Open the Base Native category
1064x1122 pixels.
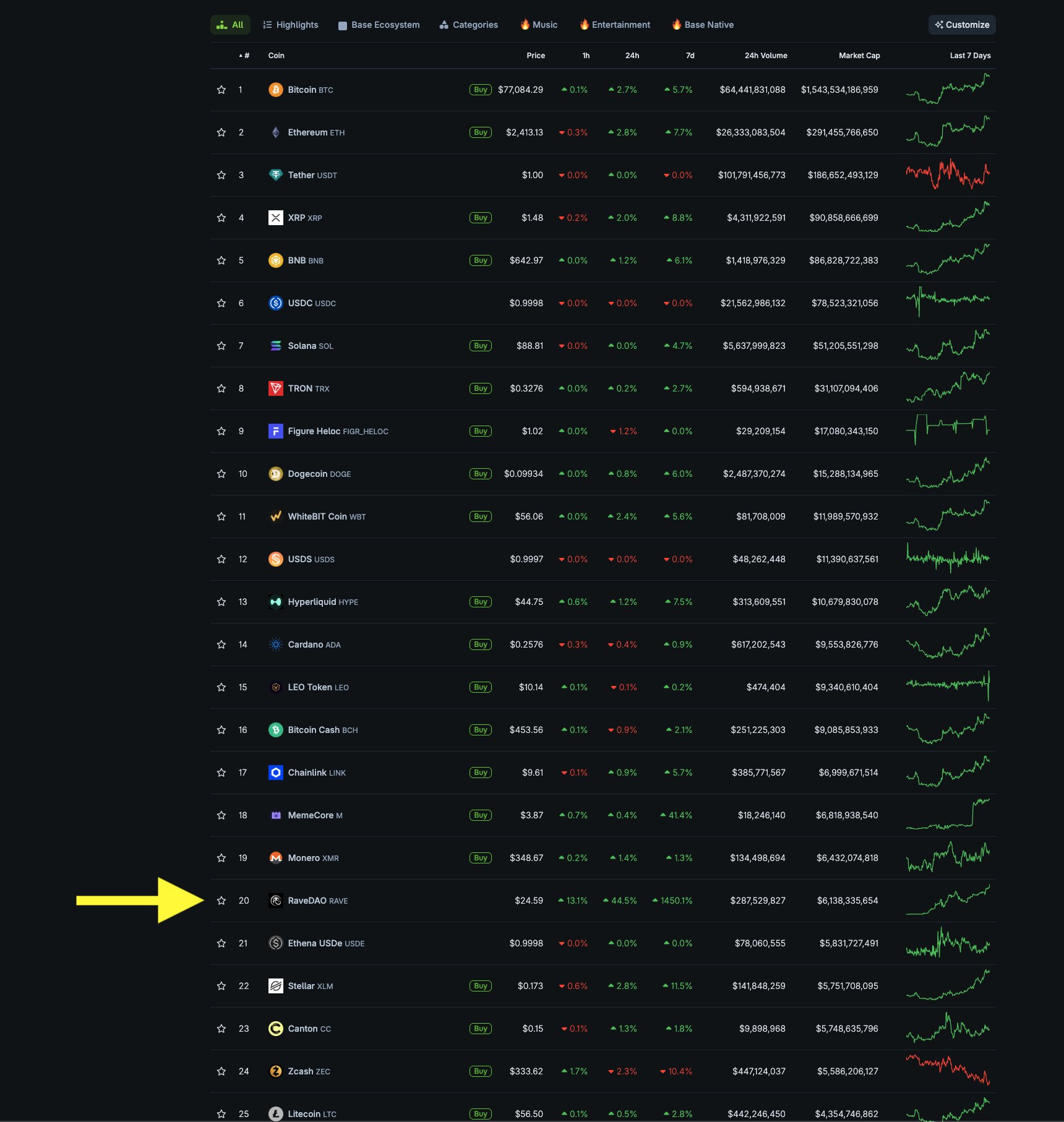point(703,25)
